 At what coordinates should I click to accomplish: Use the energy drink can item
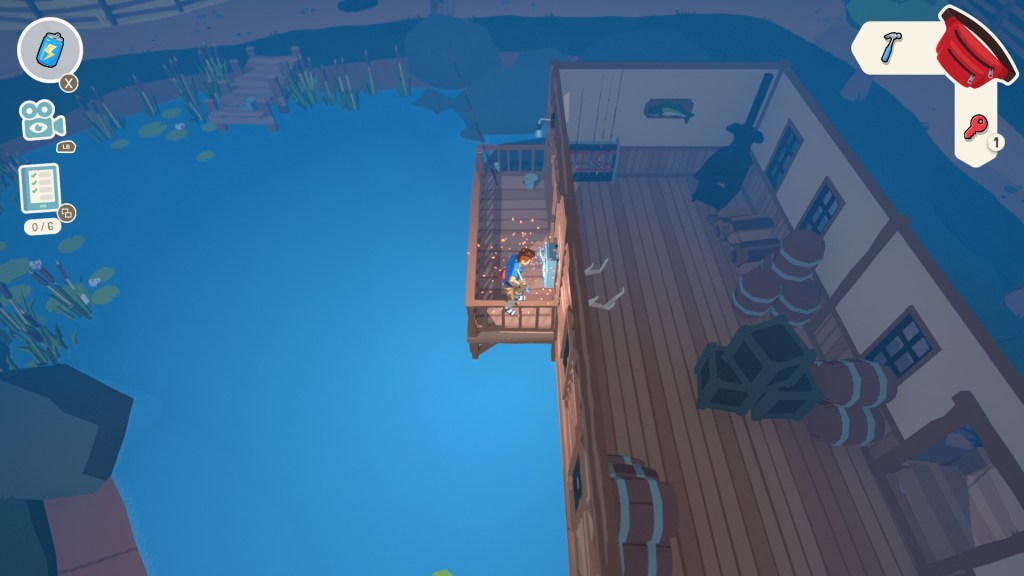click(50, 49)
